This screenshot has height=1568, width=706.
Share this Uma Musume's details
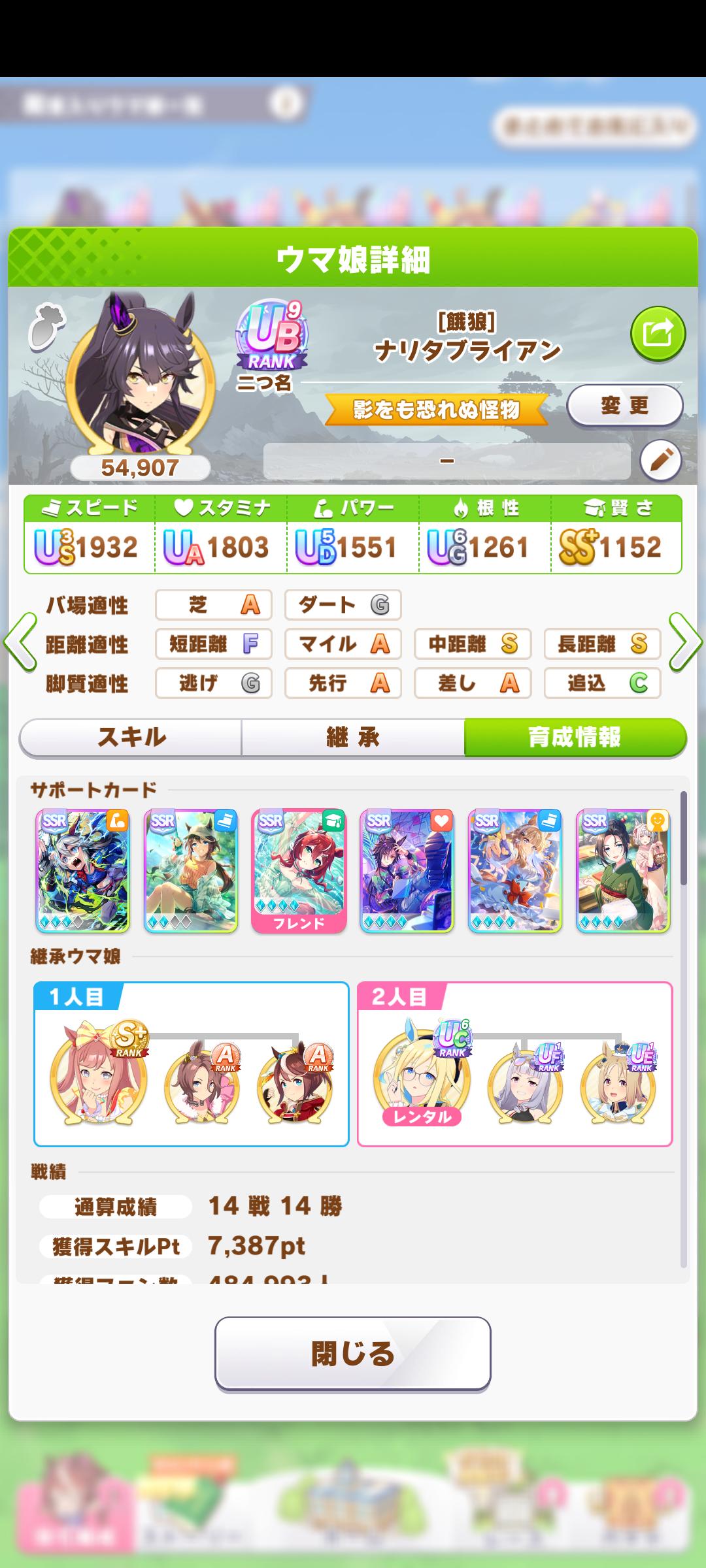click(658, 334)
